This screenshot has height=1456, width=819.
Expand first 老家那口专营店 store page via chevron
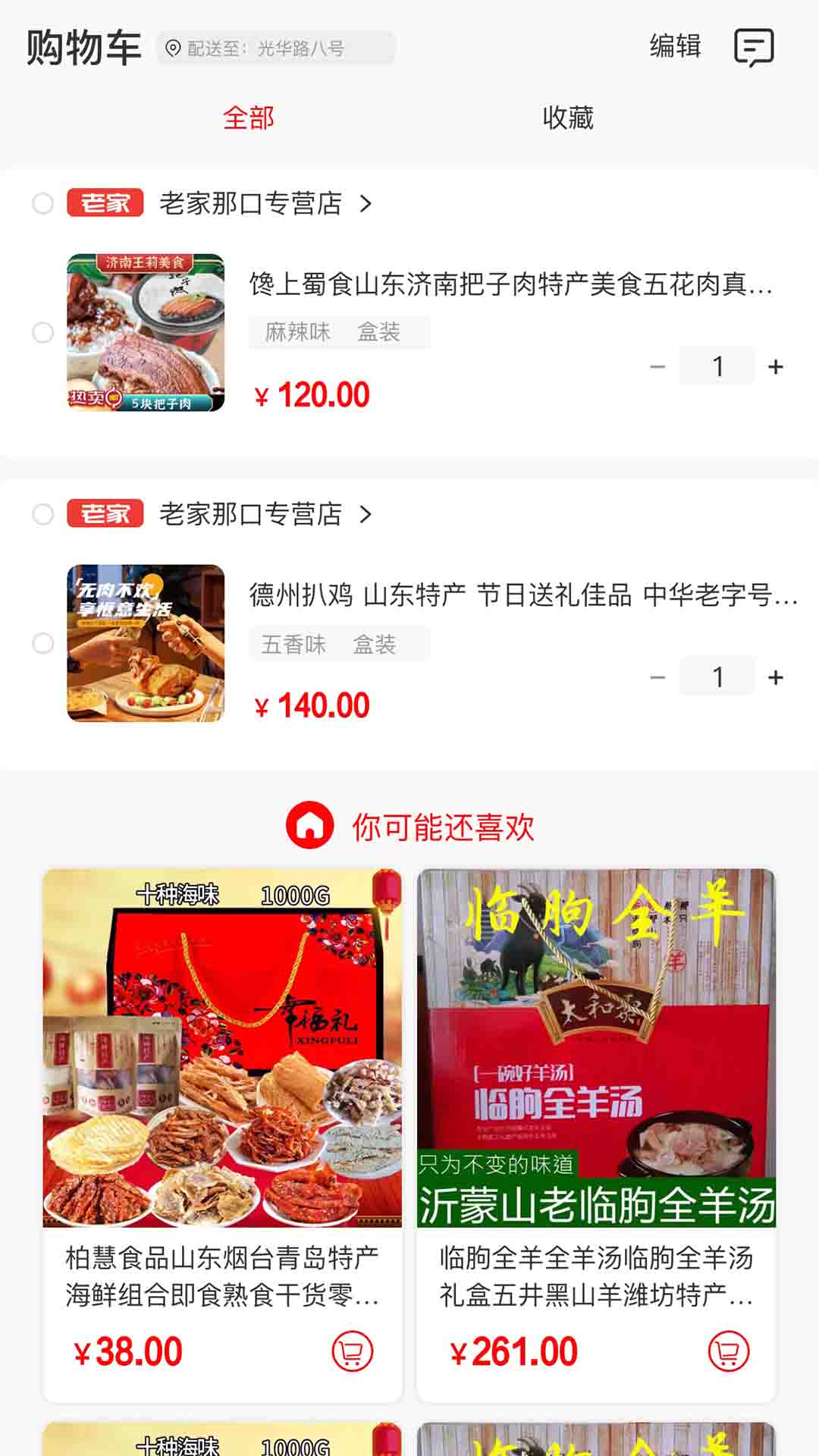(x=367, y=202)
